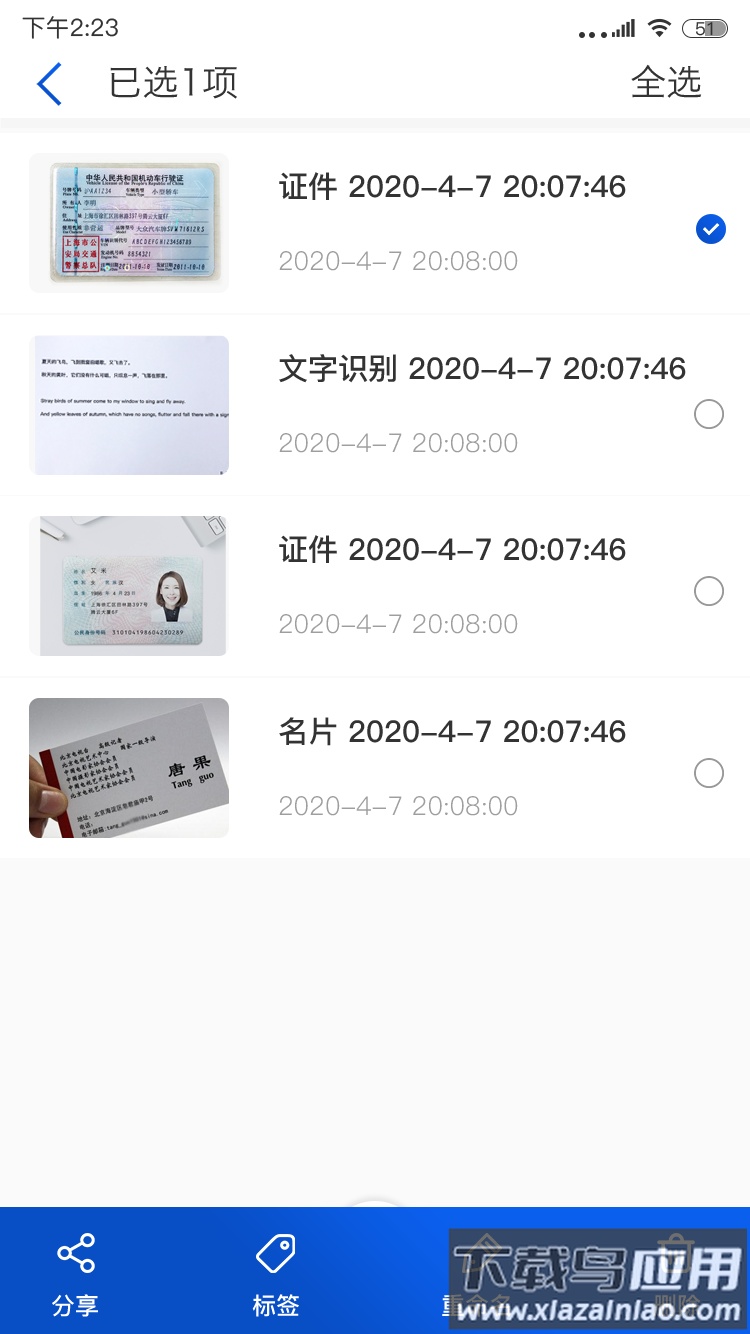Viewport: 750px width, 1334px height.
Task: Open the text recognition document thumbnail
Action: [x=128, y=404]
